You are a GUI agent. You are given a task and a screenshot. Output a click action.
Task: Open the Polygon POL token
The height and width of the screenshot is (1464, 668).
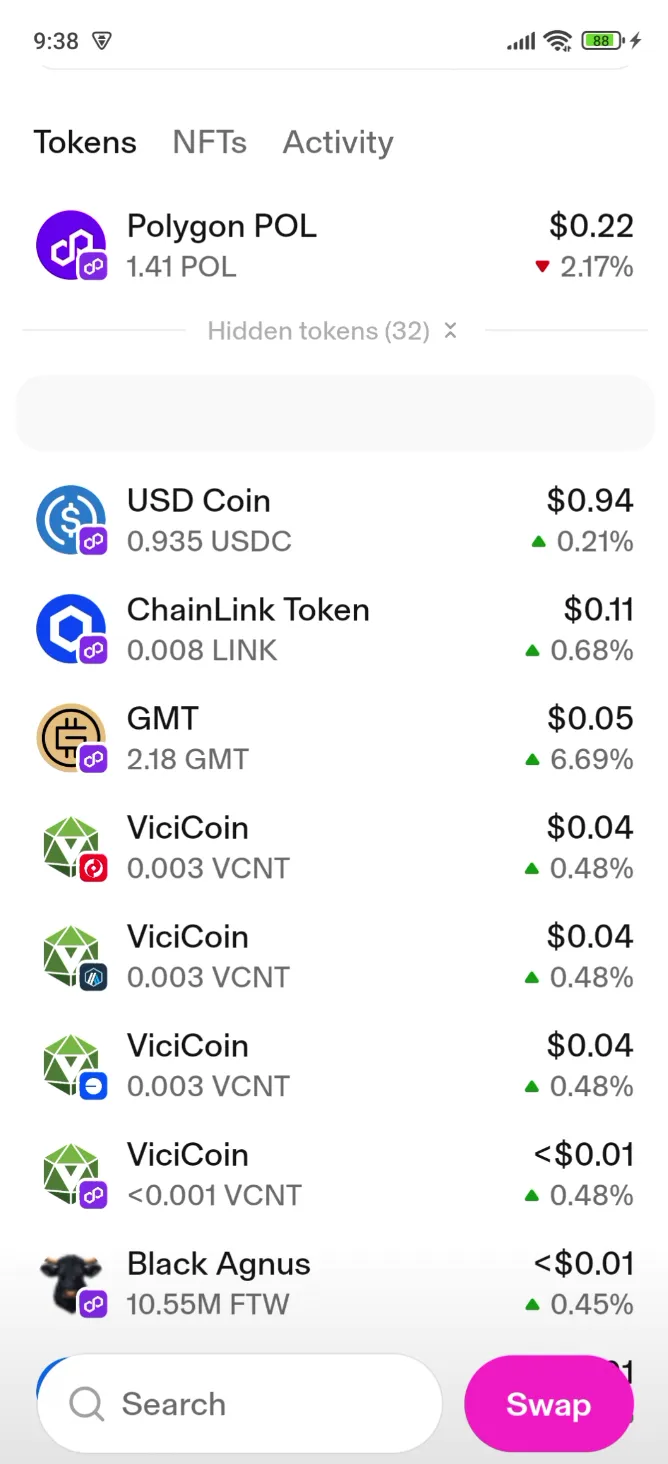(334, 245)
